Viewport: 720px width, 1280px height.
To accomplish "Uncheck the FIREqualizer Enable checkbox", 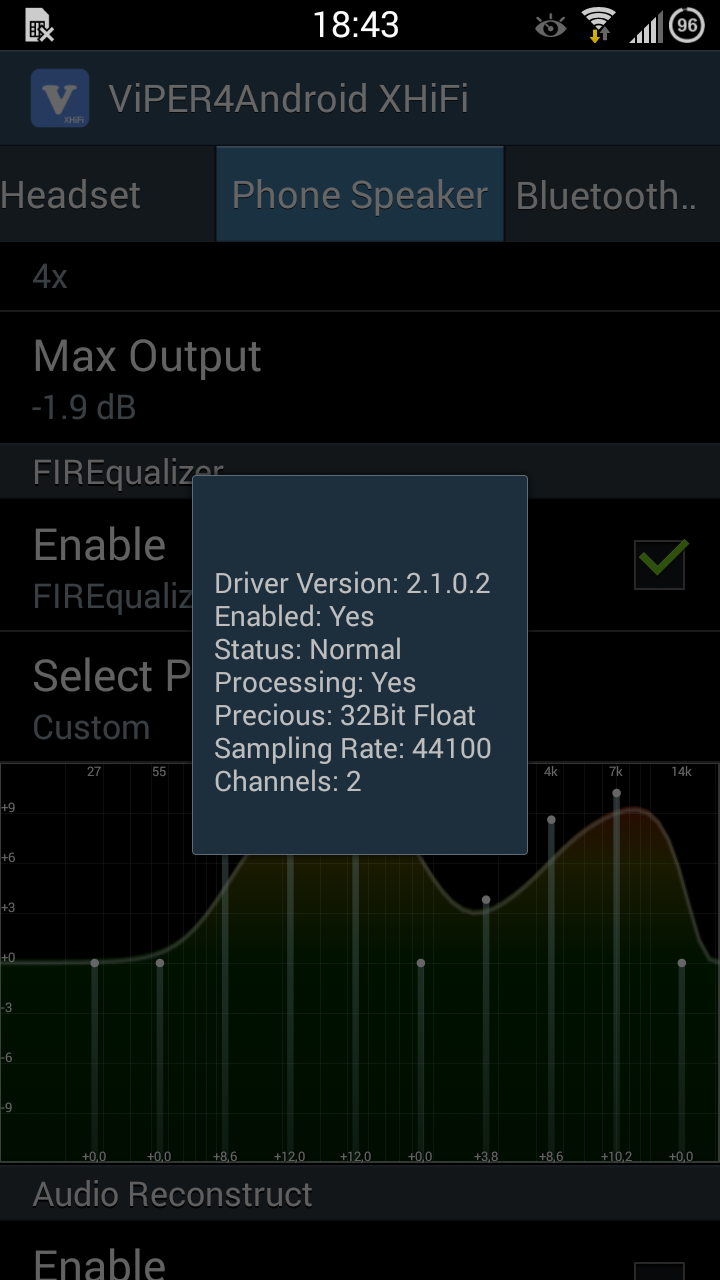I will pyautogui.click(x=660, y=564).
